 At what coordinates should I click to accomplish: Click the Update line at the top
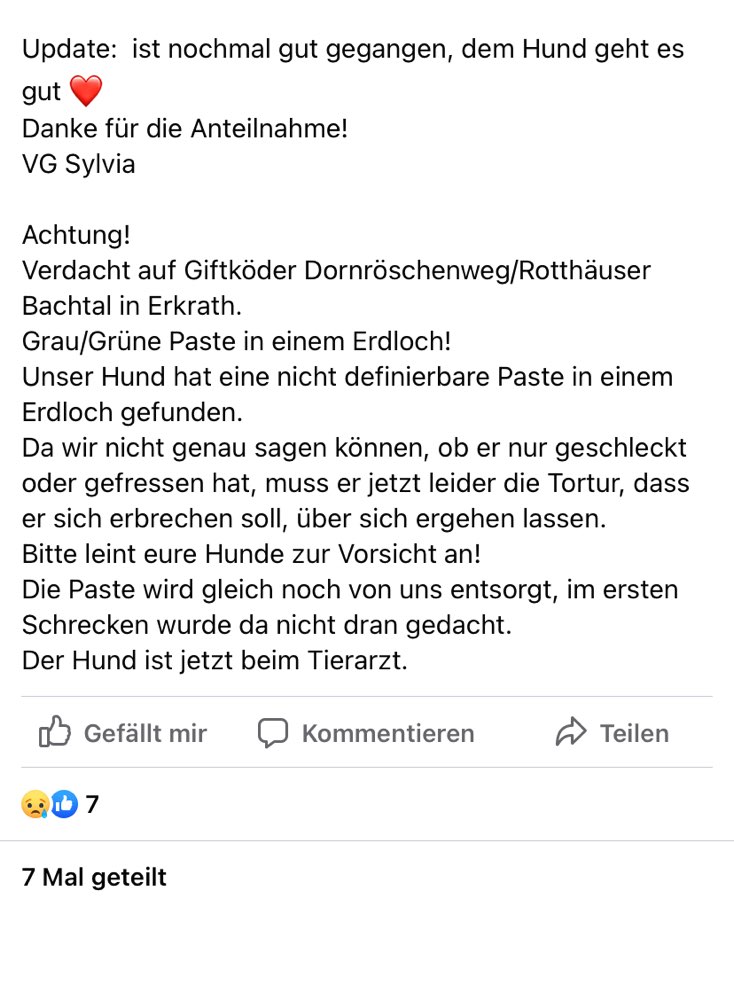pos(352,48)
